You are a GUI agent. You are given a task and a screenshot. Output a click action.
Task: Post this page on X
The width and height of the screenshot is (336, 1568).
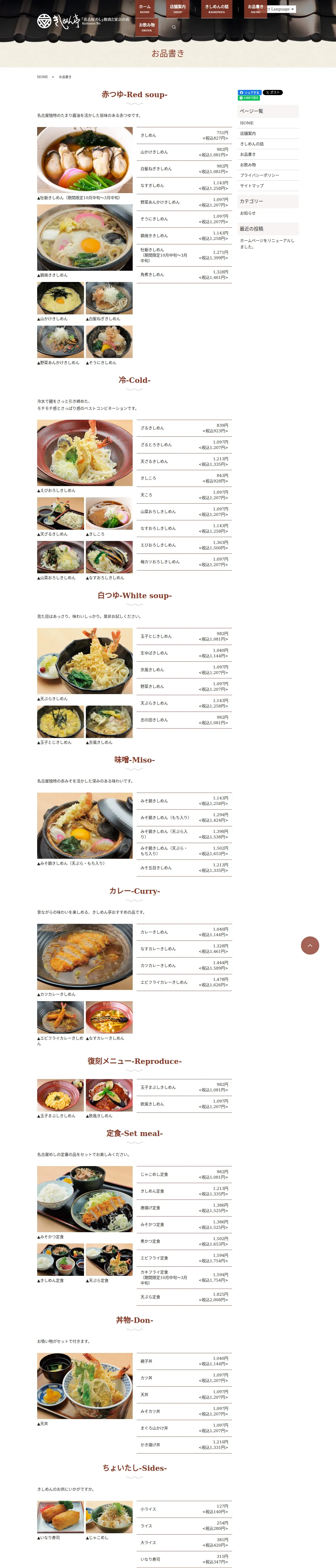click(273, 93)
